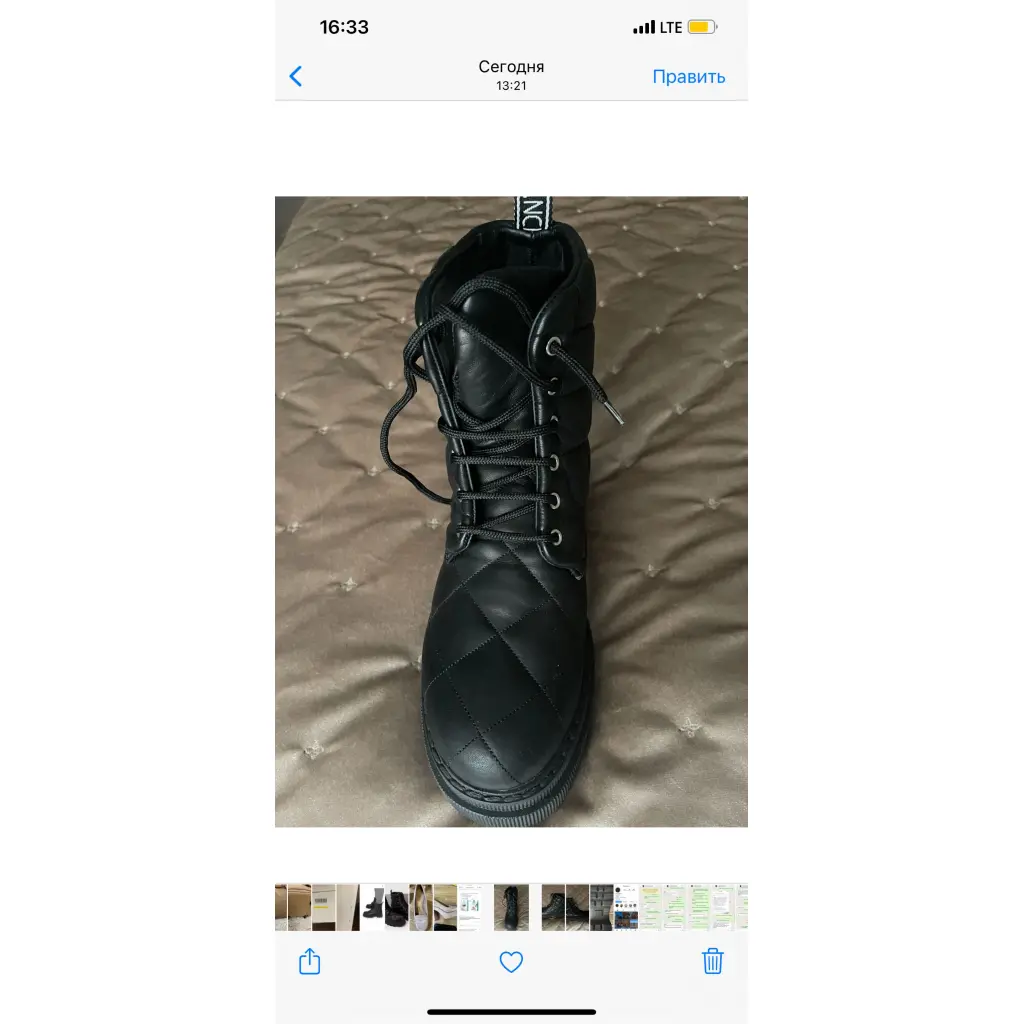
Task: Tap the boot photo to hide the controls
Action: (x=511, y=600)
